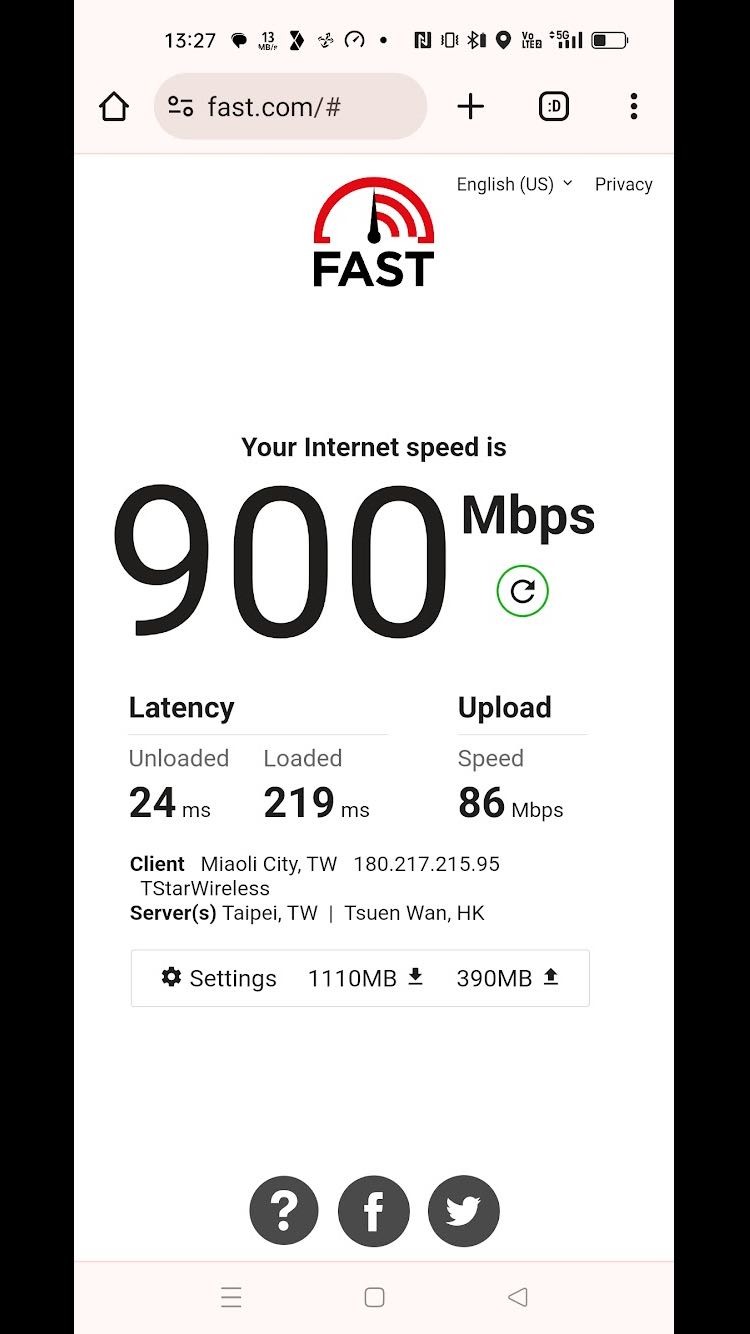The width and height of the screenshot is (750, 1334).
Task: Open the tab switcher
Action: click(x=553, y=107)
